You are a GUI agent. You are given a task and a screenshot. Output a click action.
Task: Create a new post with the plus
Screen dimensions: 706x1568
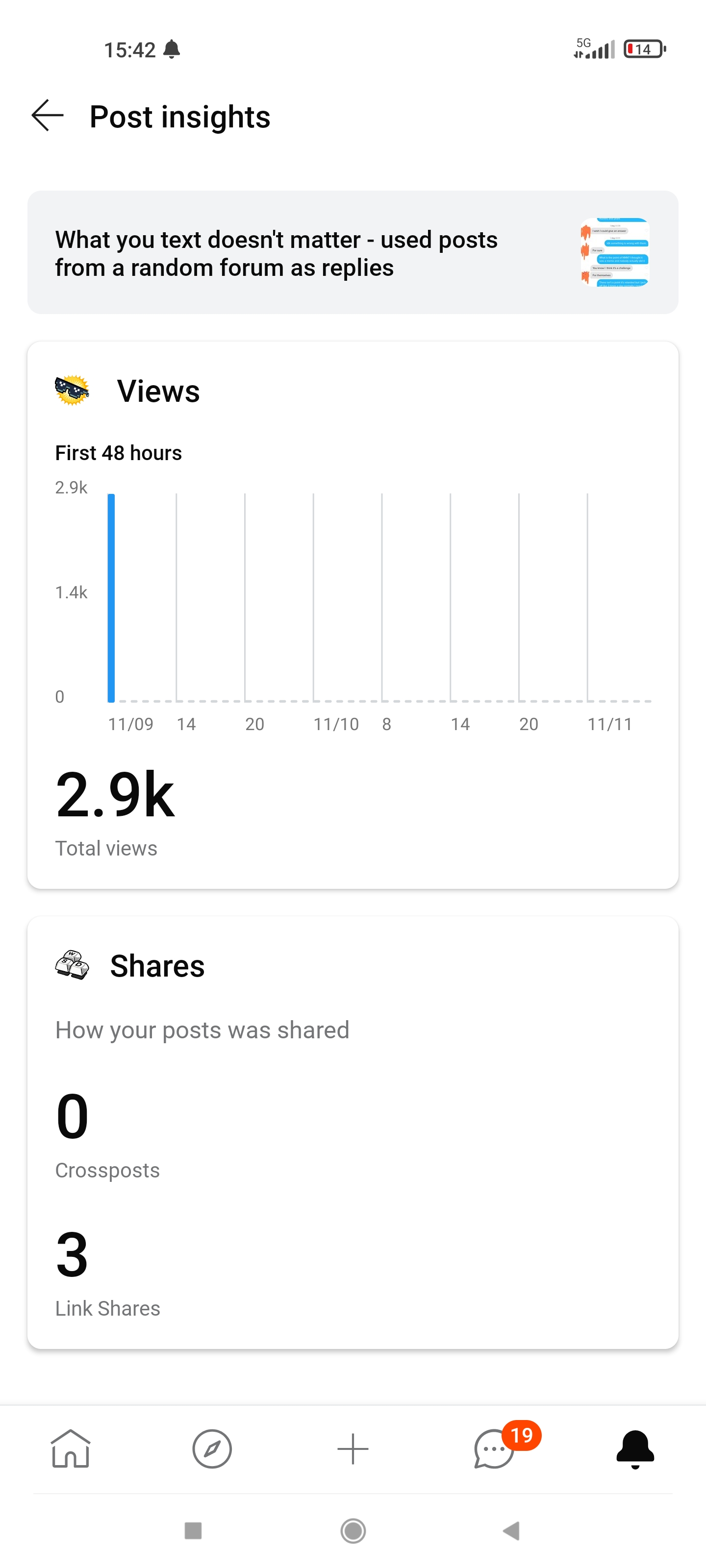point(353,1449)
